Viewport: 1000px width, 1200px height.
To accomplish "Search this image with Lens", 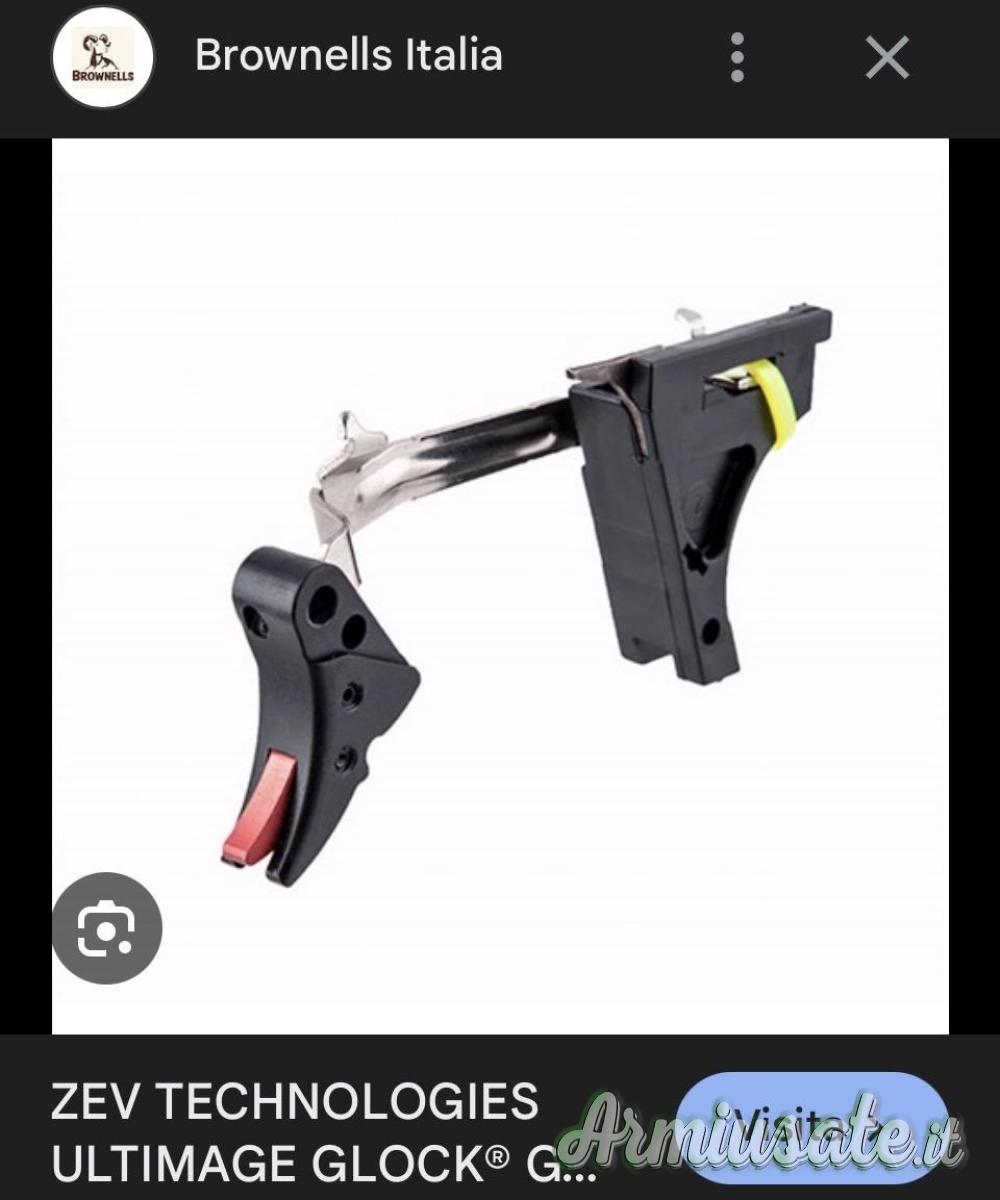I will point(106,928).
